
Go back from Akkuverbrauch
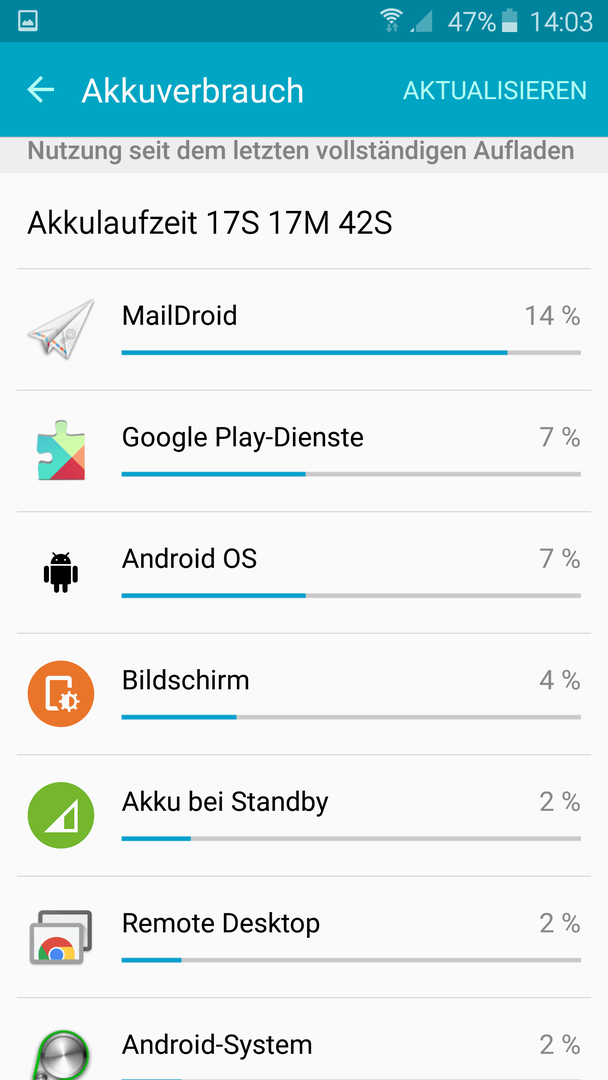click(41, 90)
